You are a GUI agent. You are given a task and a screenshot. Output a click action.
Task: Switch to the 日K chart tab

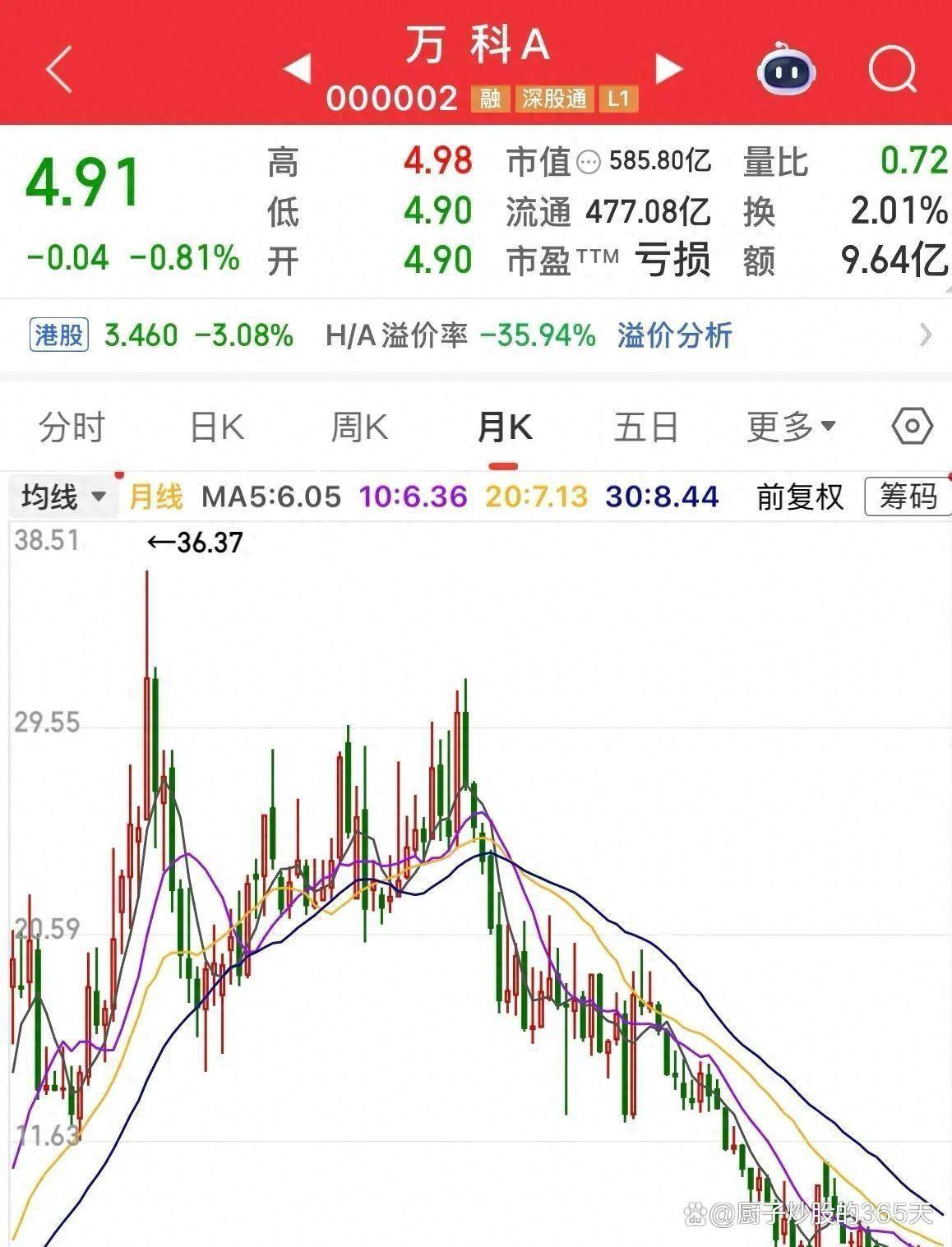click(216, 427)
